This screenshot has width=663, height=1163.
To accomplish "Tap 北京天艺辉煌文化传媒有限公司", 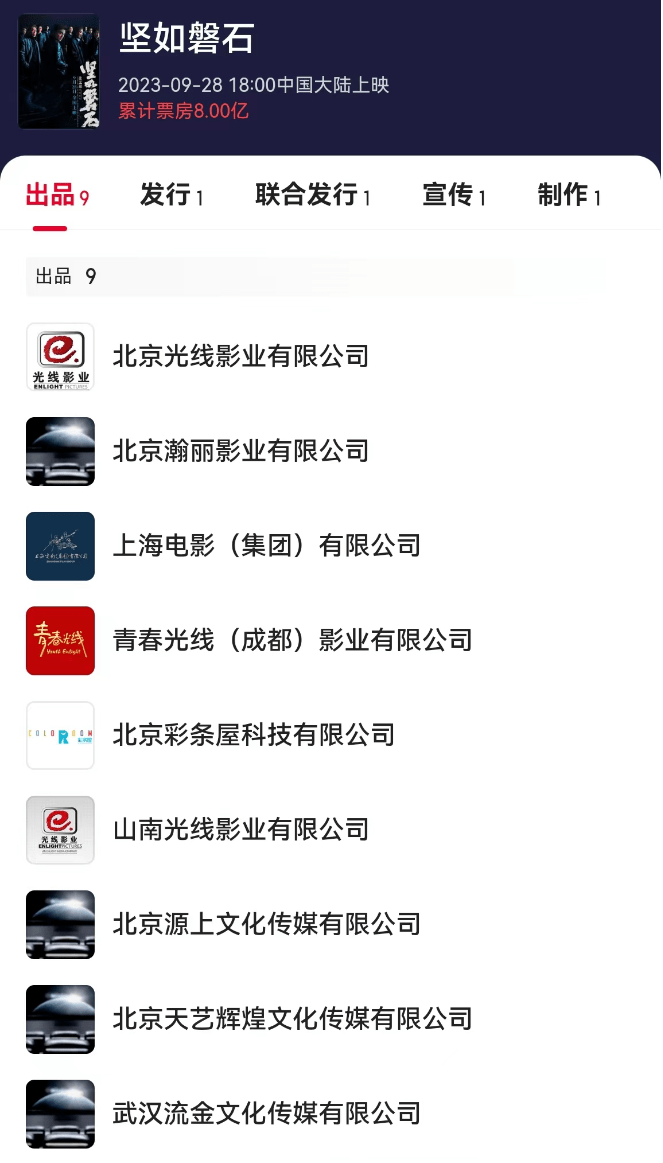I will click(x=292, y=1019).
